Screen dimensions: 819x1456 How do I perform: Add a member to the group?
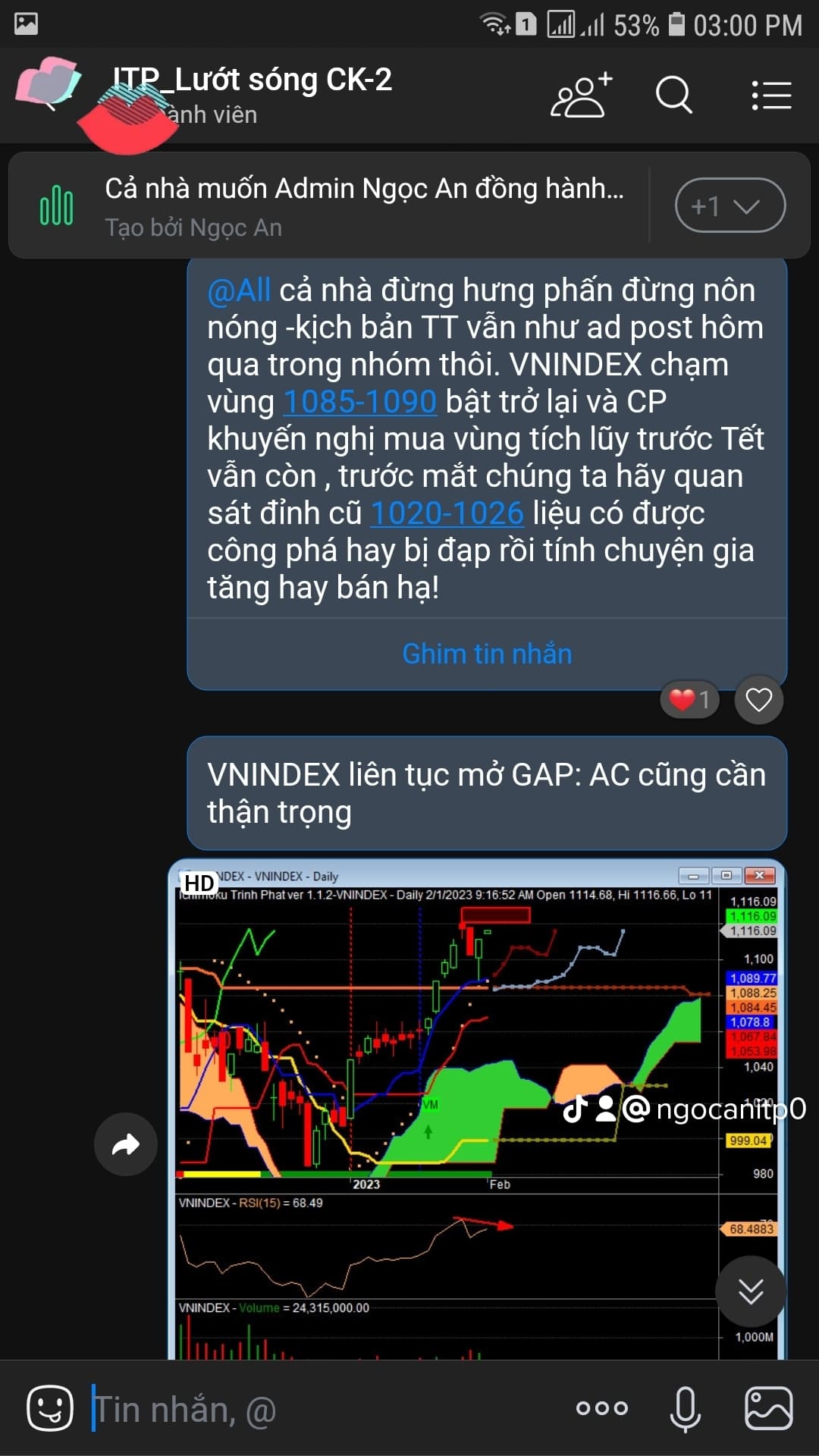click(x=580, y=96)
